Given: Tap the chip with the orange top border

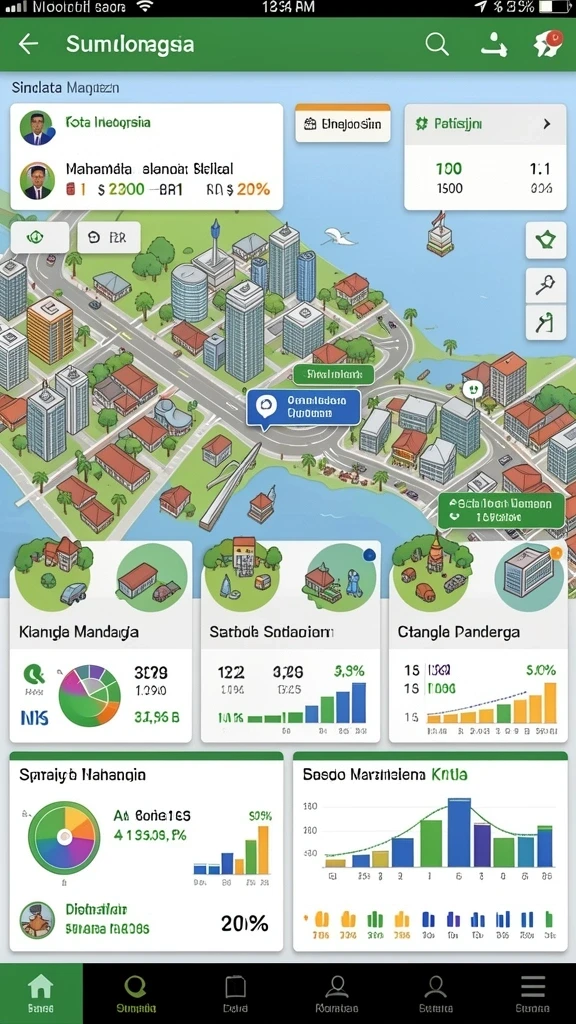Looking at the screenshot, I should tap(343, 123).
